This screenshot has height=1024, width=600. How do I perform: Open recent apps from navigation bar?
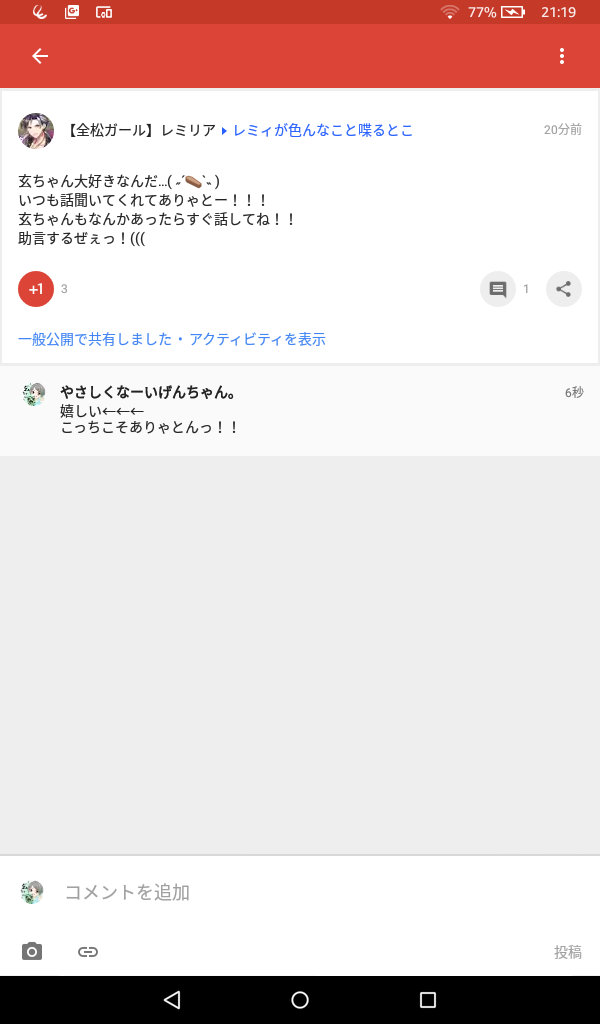point(428,1000)
